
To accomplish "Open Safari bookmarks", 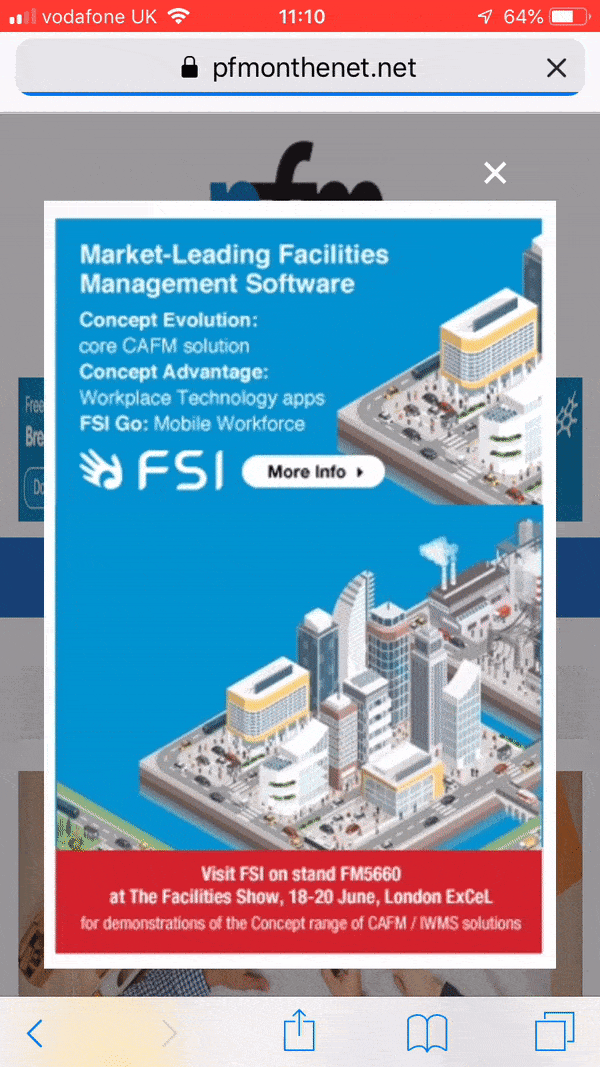I will point(427,1032).
